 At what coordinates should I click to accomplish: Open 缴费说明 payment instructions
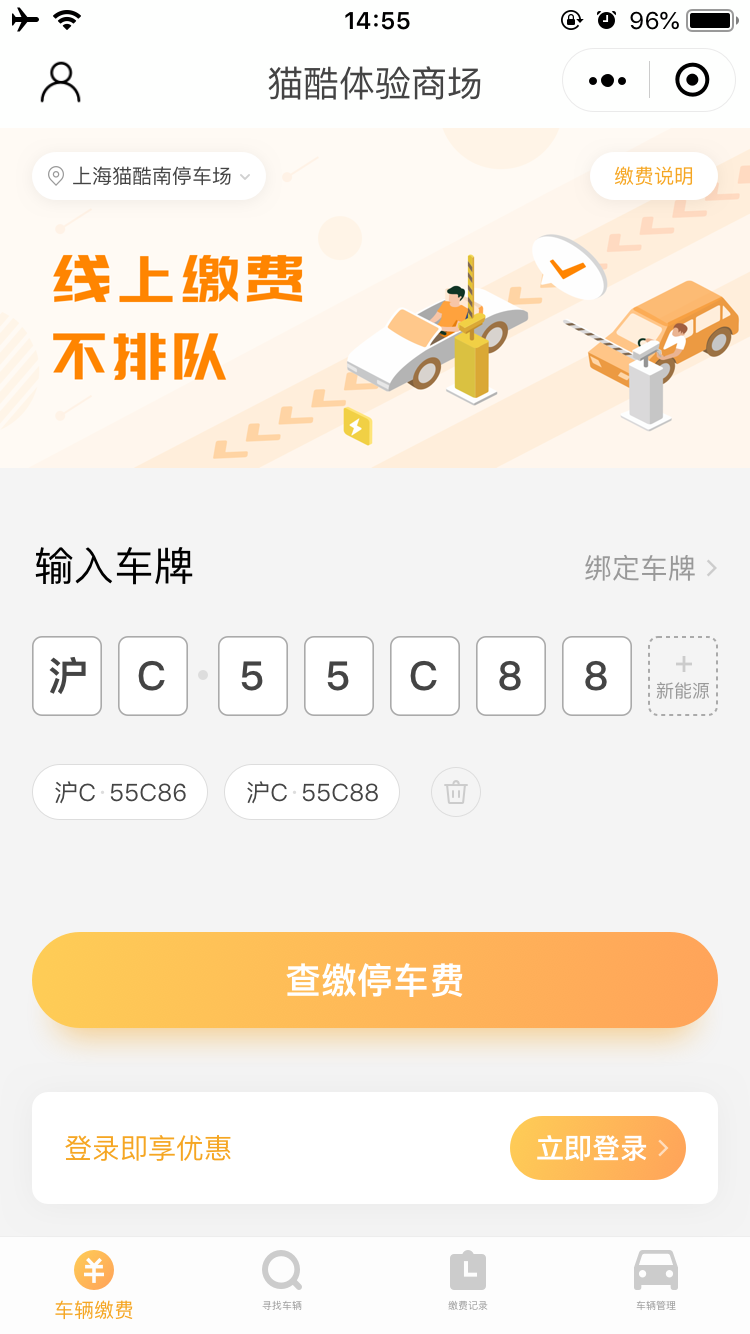(653, 176)
